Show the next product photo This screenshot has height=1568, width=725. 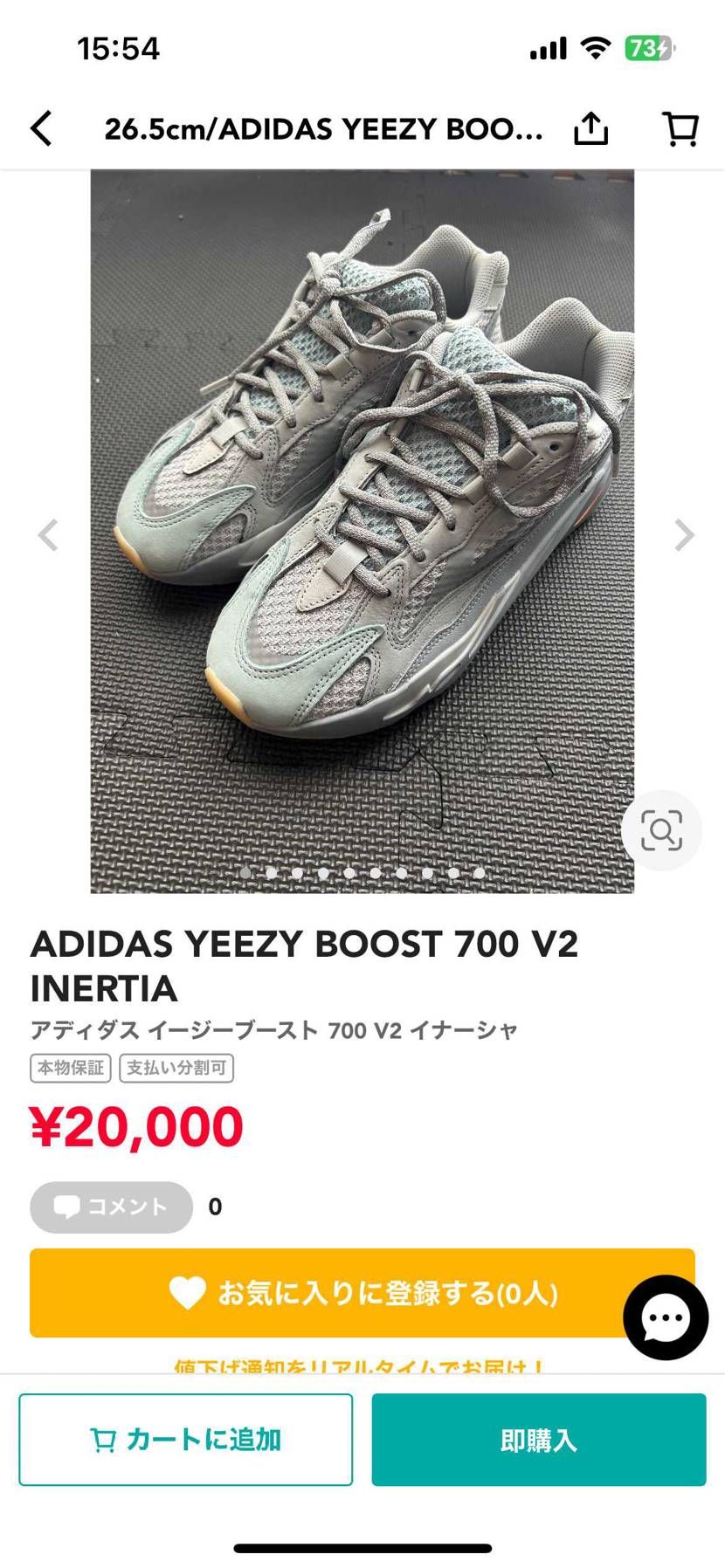(x=684, y=535)
